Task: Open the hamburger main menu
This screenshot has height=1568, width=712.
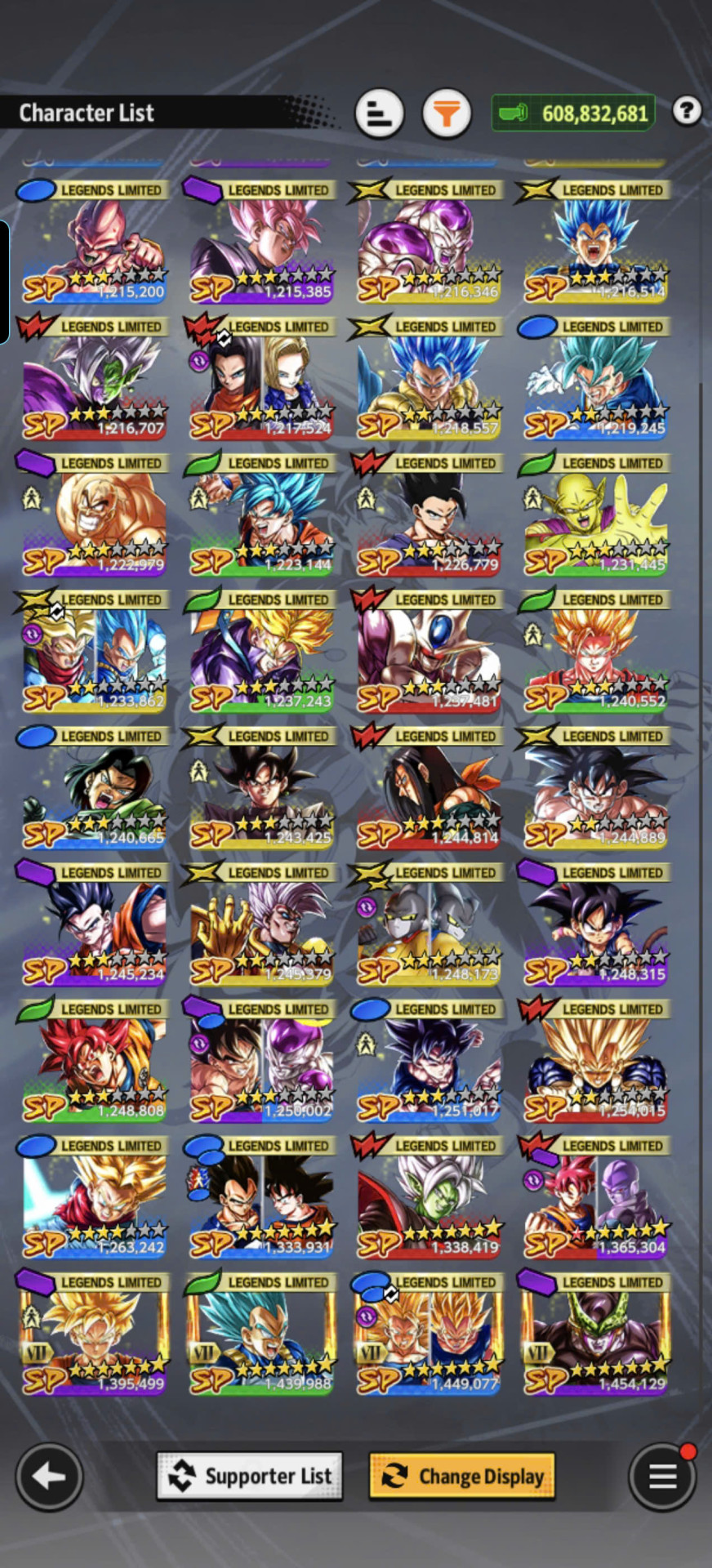Action: (662, 1477)
